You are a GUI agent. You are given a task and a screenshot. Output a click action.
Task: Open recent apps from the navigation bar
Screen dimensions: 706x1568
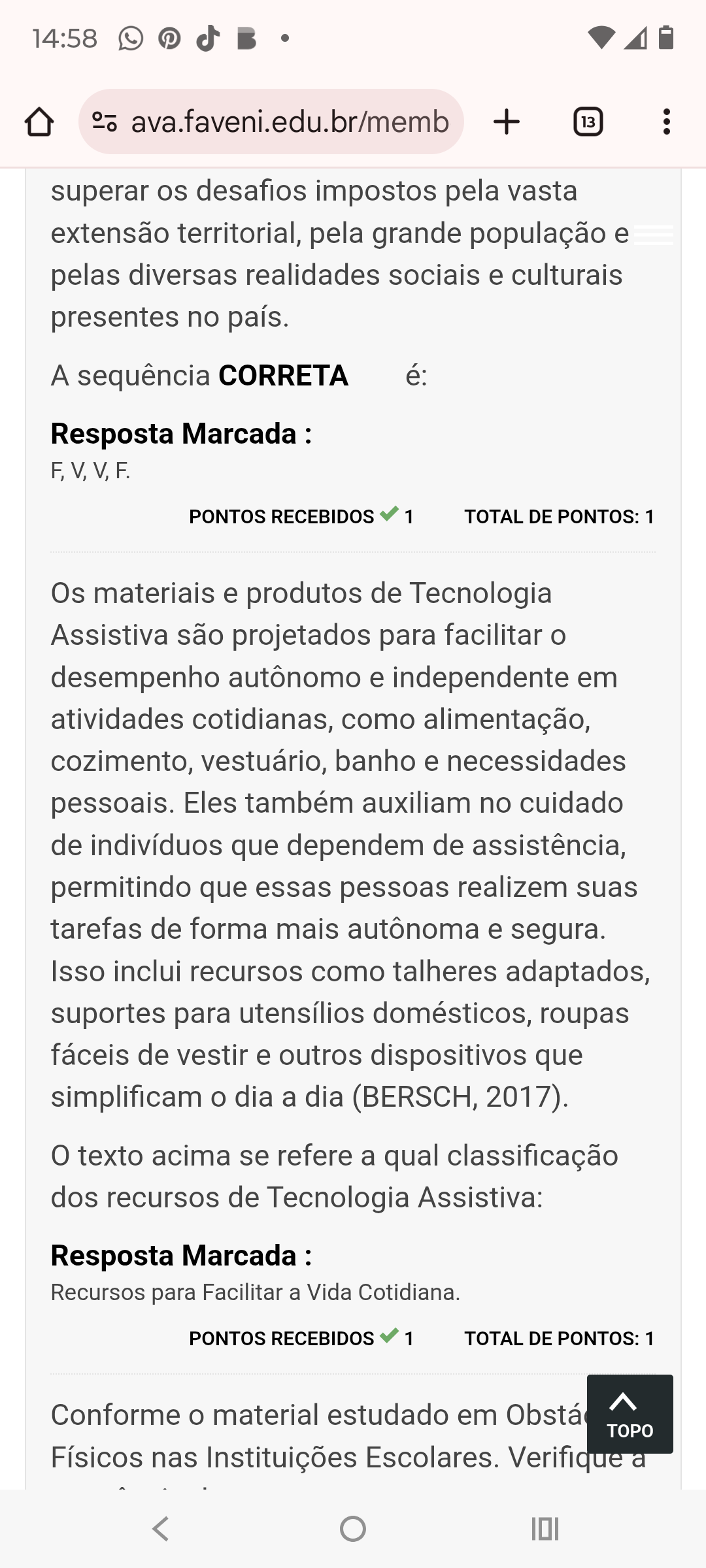pyautogui.click(x=545, y=1529)
